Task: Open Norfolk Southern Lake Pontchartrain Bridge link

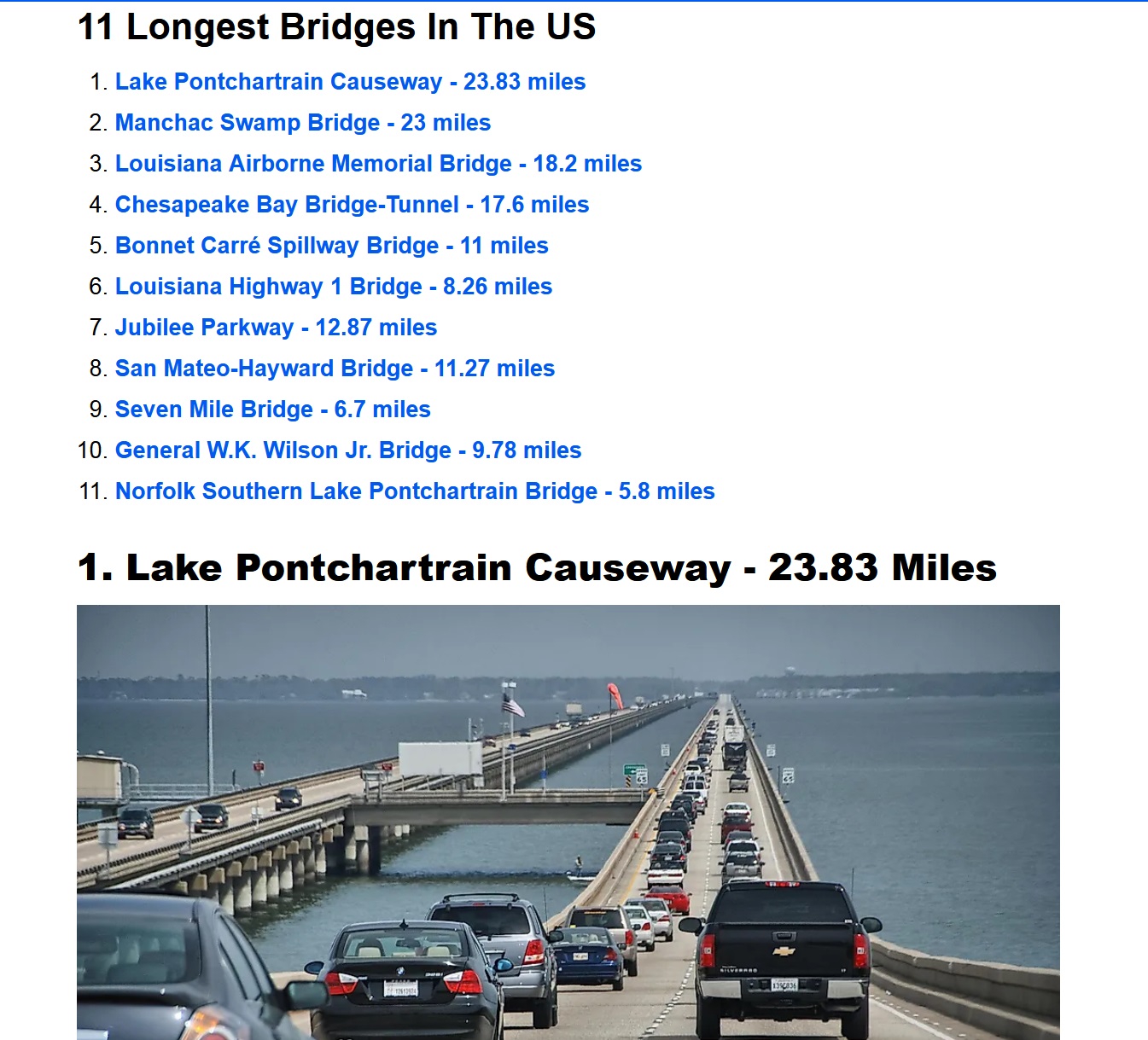Action: click(x=415, y=491)
